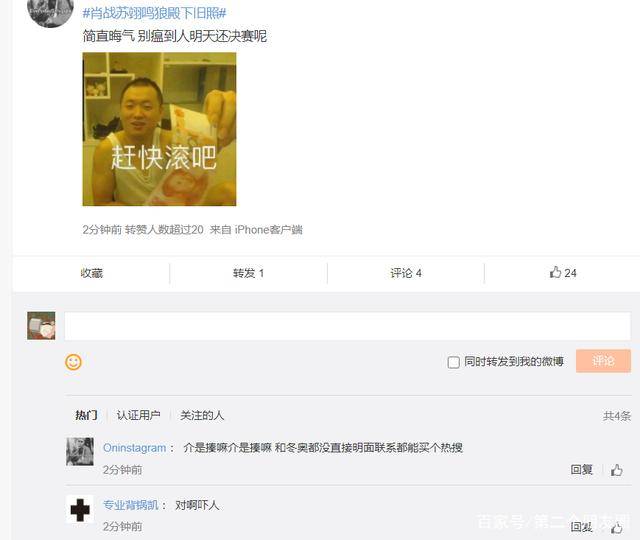Open the hashtag link 肖战苏翊鸣狼殿下旧照
The width and height of the screenshot is (640, 540).
[154, 13]
